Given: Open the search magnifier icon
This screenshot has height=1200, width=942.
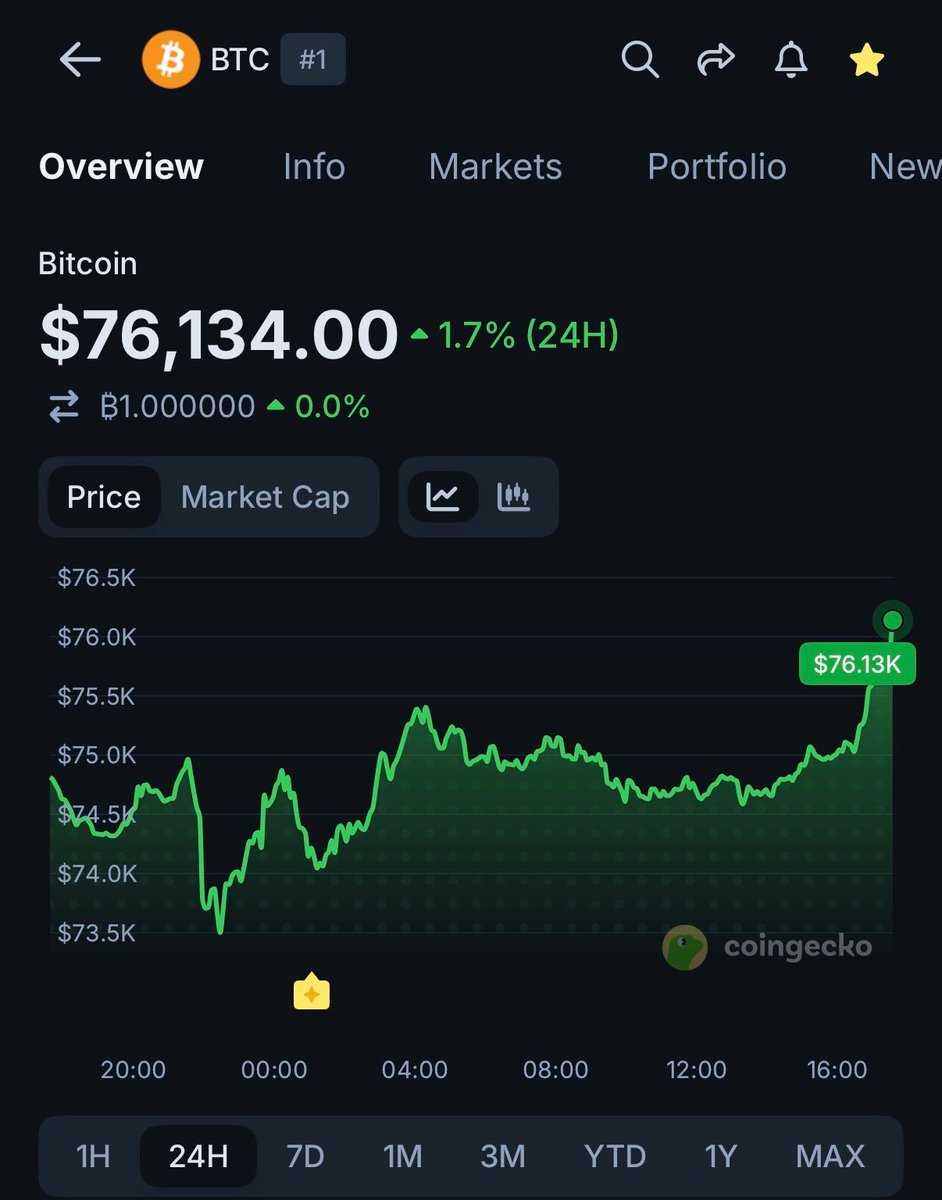Looking at the screenshot, I should (639, 61).
